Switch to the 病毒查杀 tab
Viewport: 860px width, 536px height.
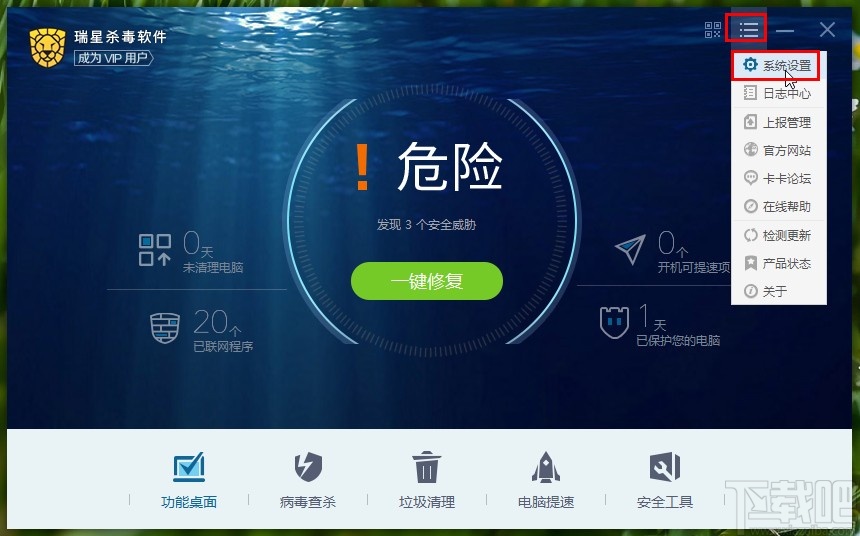point(308,481)
